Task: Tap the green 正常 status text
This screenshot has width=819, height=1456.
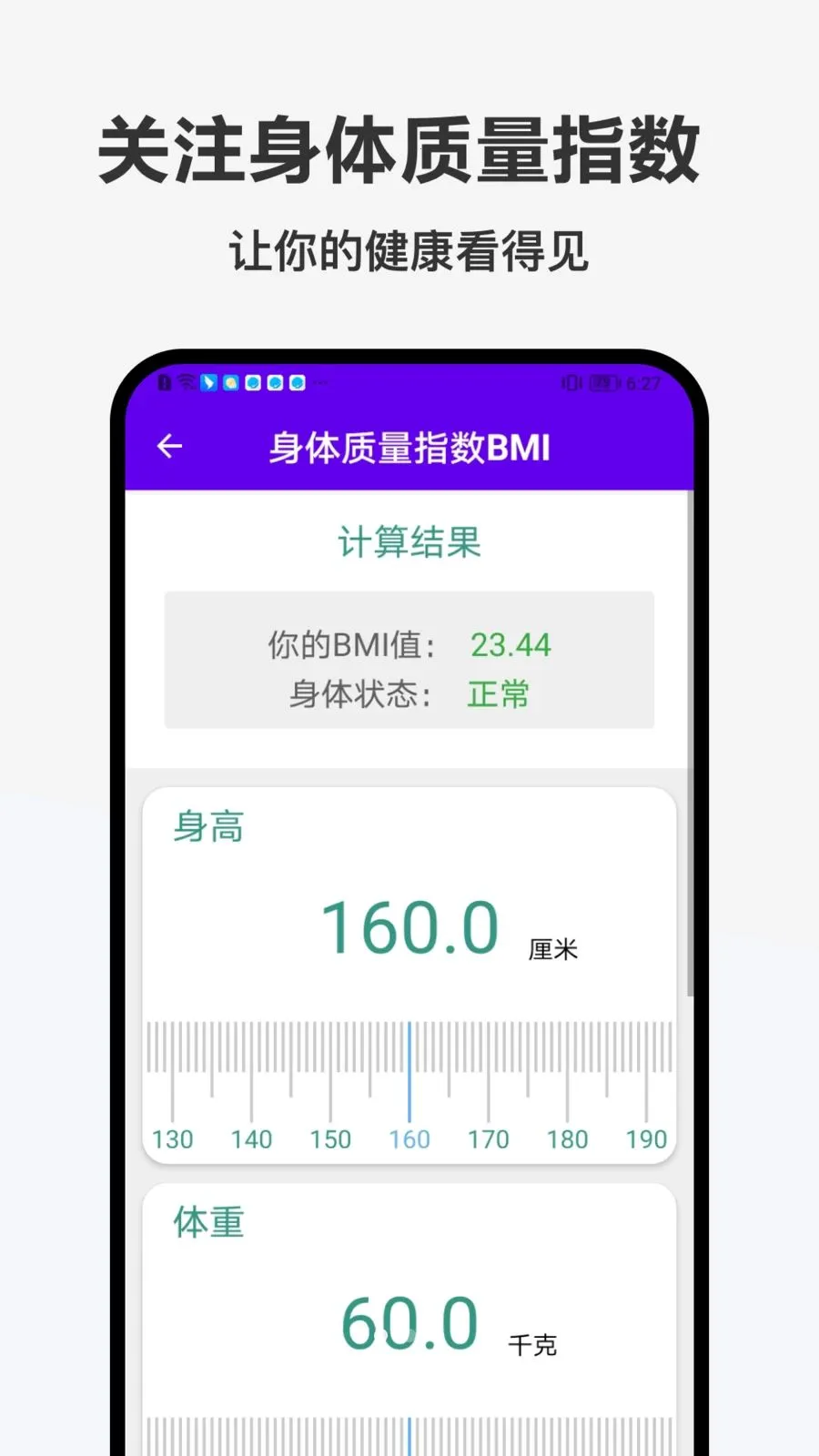Action: (x=500, y=694)
